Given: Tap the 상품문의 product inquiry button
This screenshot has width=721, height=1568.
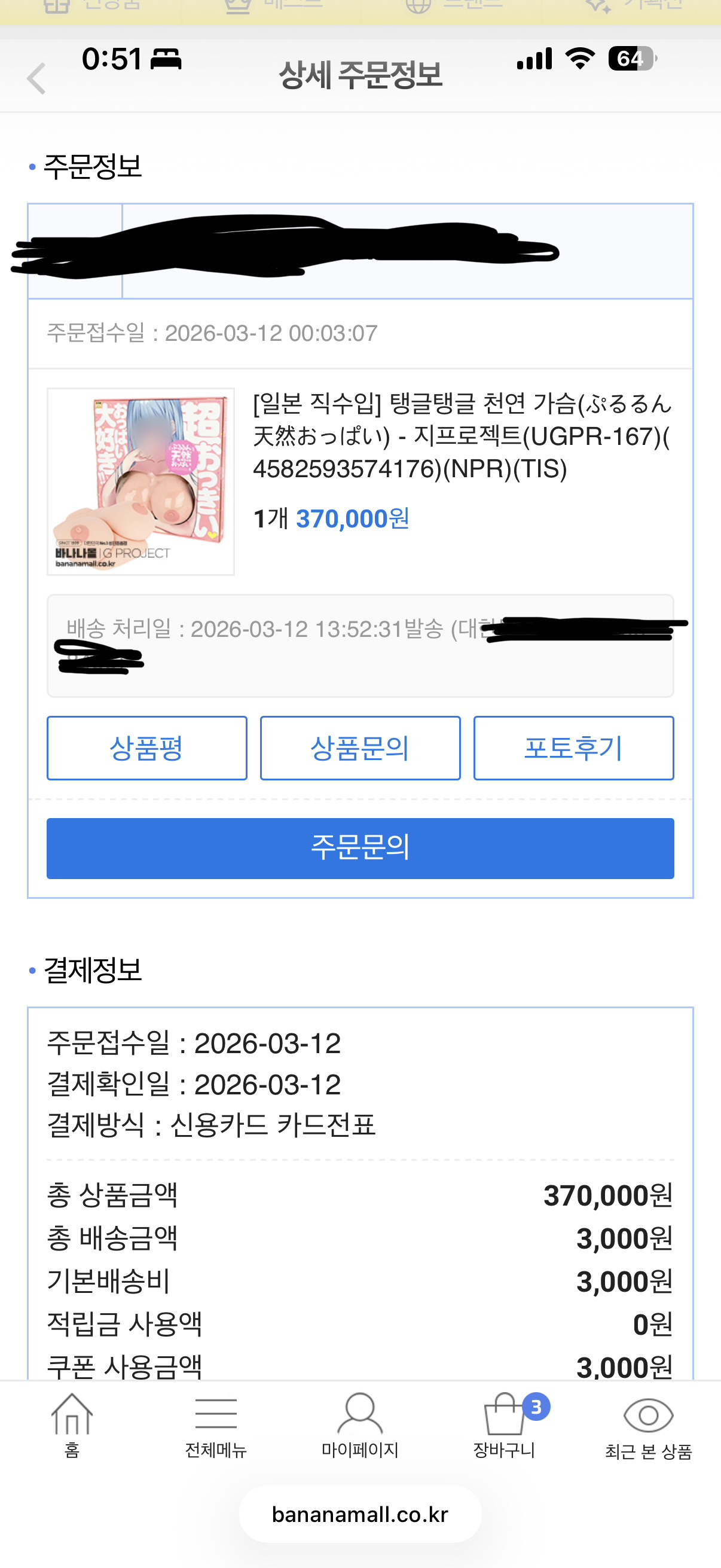Looking at the screenshot, I should tap(360, 748).
